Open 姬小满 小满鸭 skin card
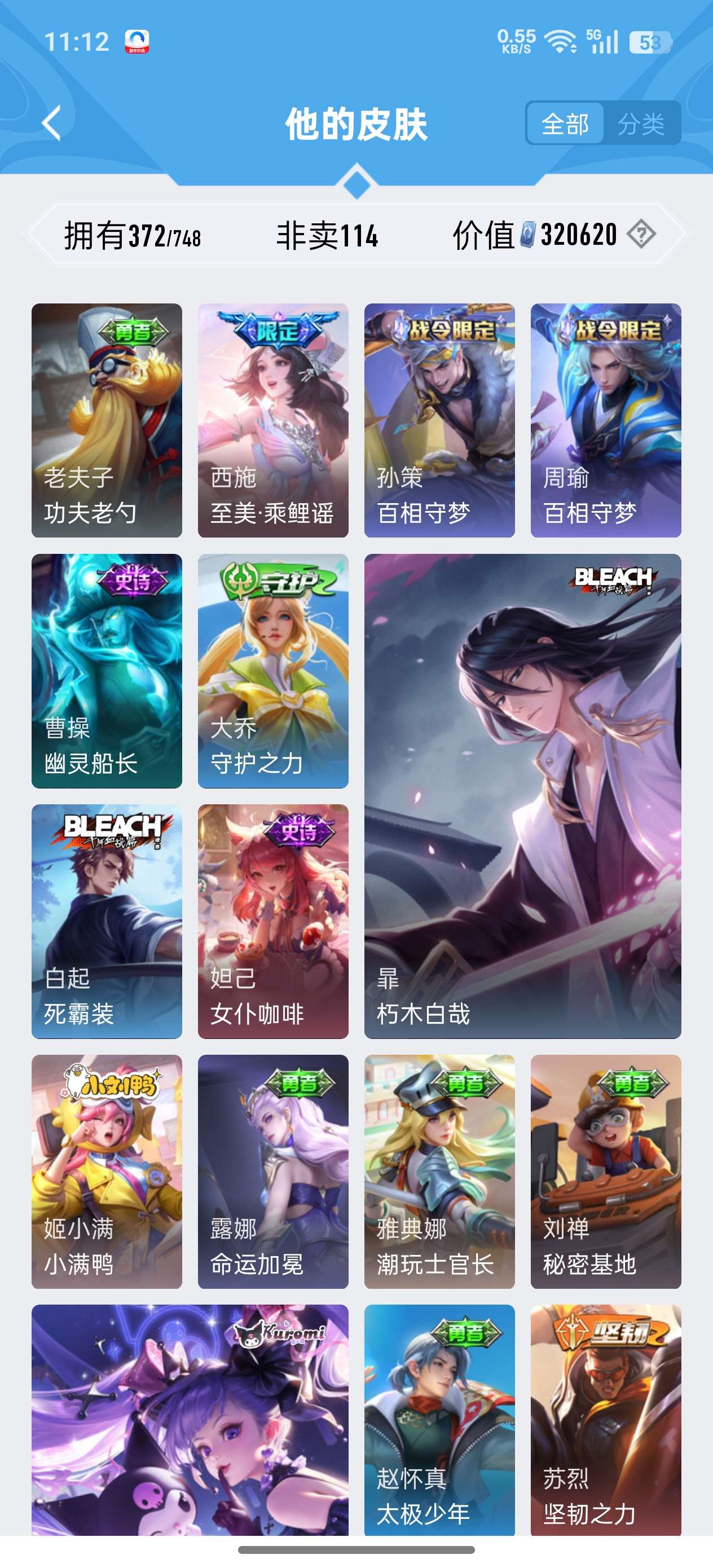This screenshot has height=1568, width=713. click(107, 1171)
